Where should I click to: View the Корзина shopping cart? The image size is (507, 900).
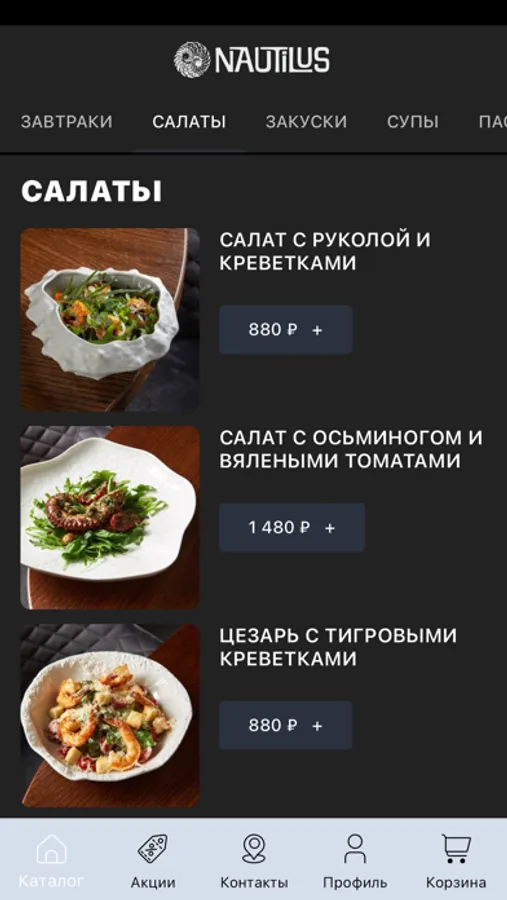(456, 860)
